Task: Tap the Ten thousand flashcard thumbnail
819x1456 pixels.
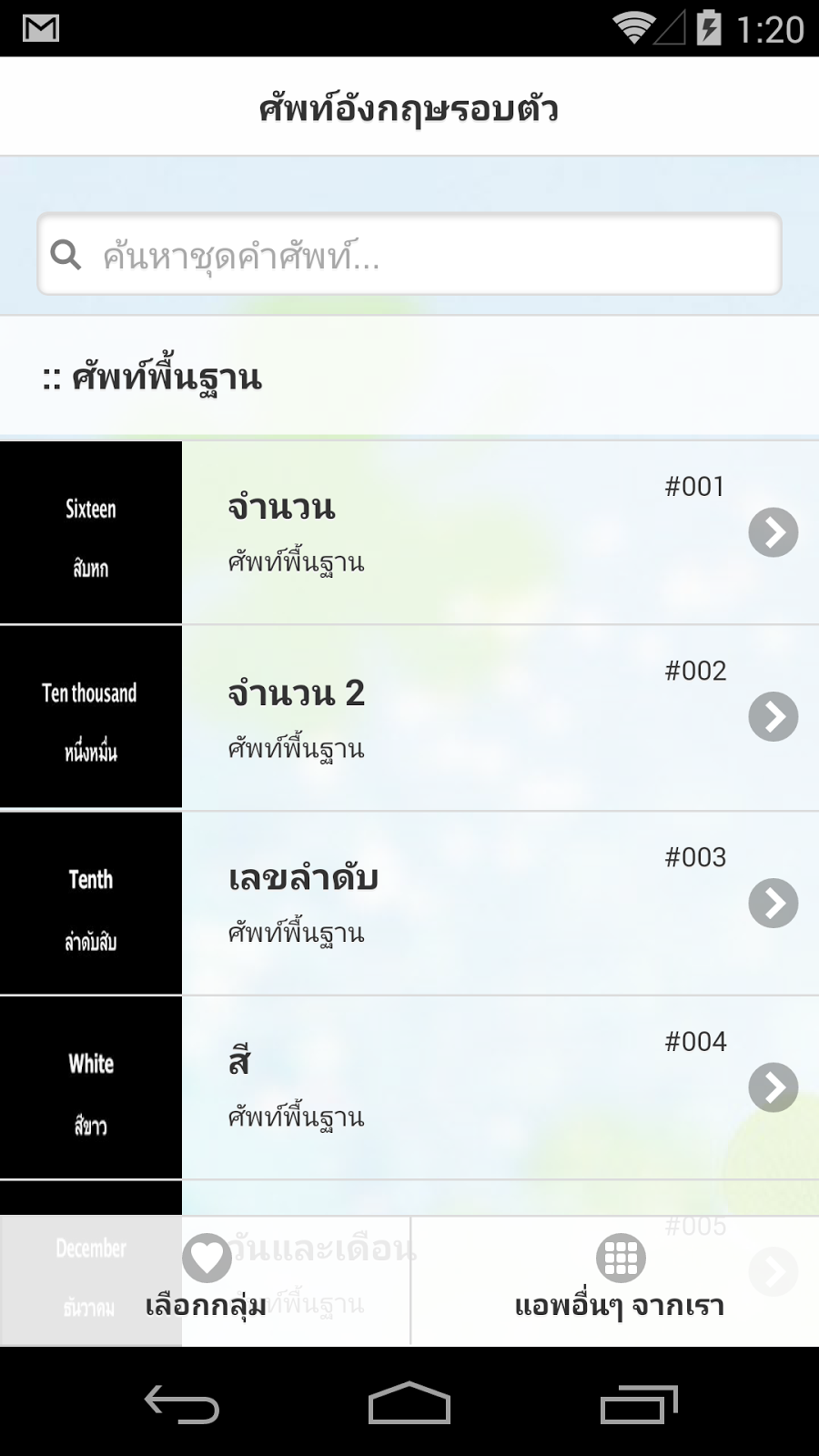Action: pyautogui.click(x=91, y=717)
